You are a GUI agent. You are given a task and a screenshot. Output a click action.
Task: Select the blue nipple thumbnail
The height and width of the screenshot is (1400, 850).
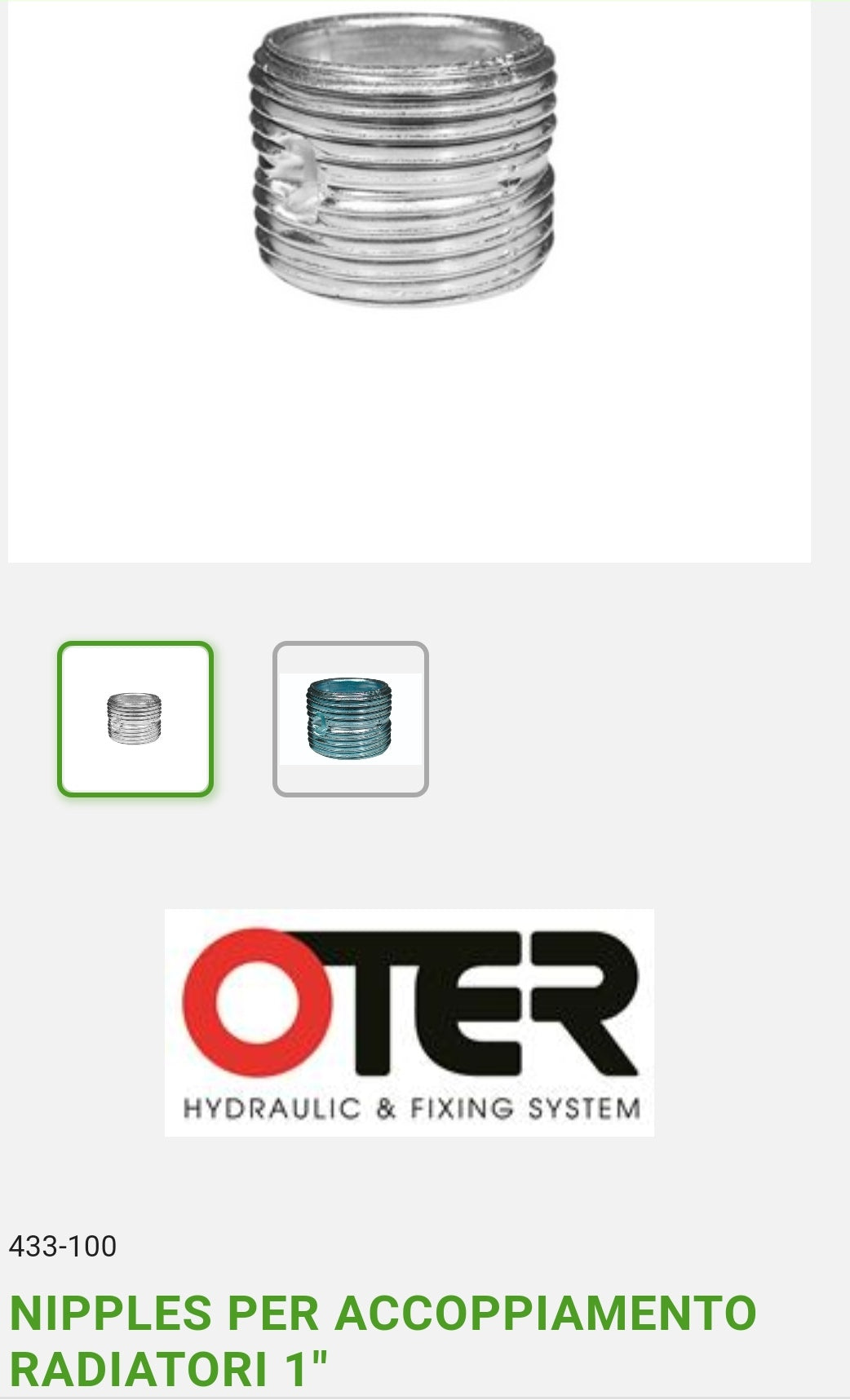(350, 718)
